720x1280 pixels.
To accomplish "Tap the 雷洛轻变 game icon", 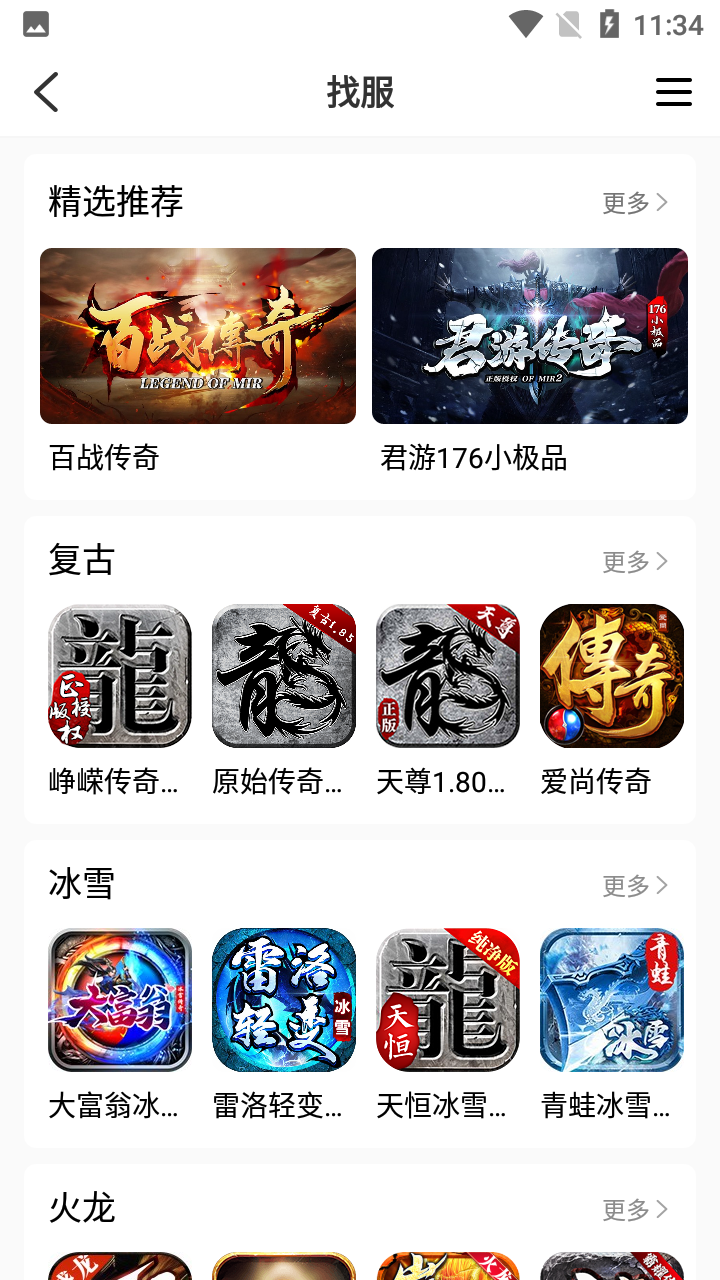I will (x=283, y=1000).
